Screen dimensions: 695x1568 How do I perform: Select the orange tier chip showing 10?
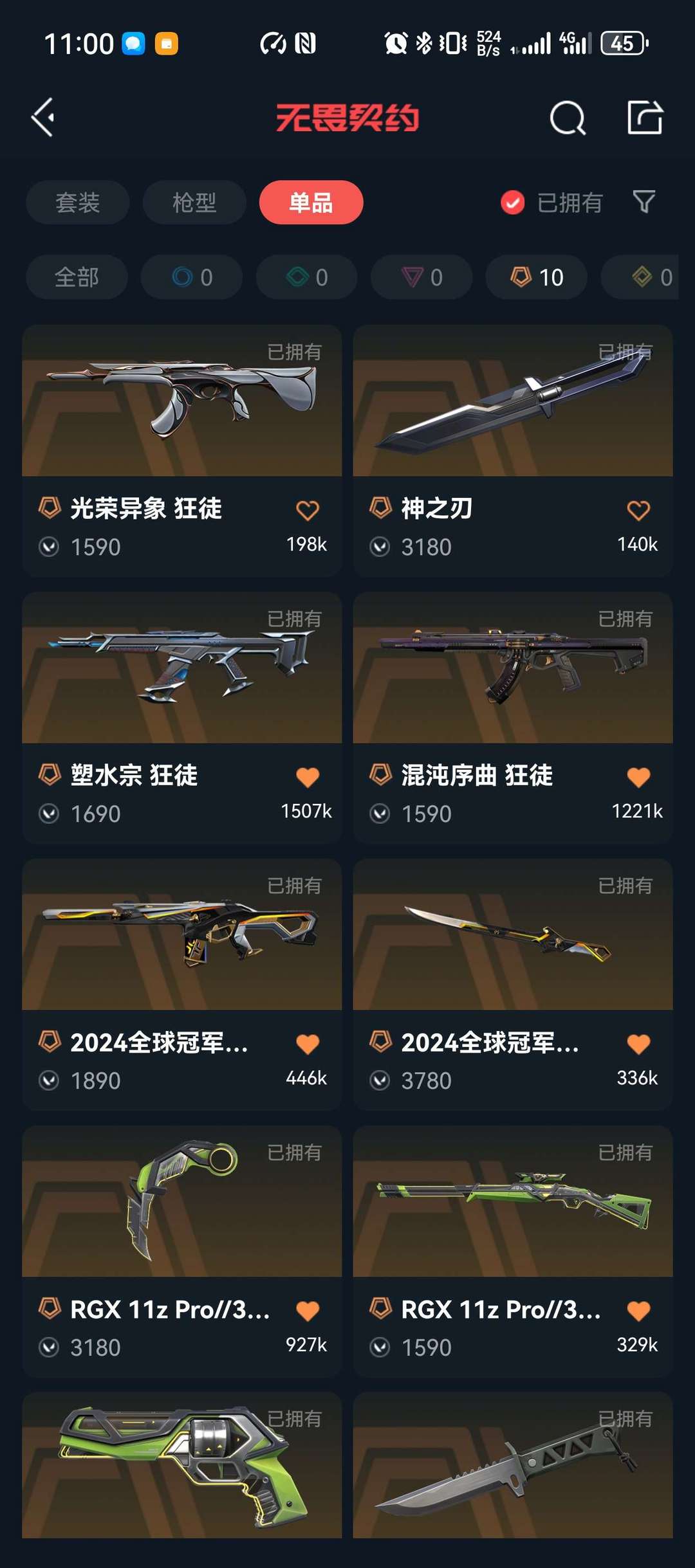(537, 277)
